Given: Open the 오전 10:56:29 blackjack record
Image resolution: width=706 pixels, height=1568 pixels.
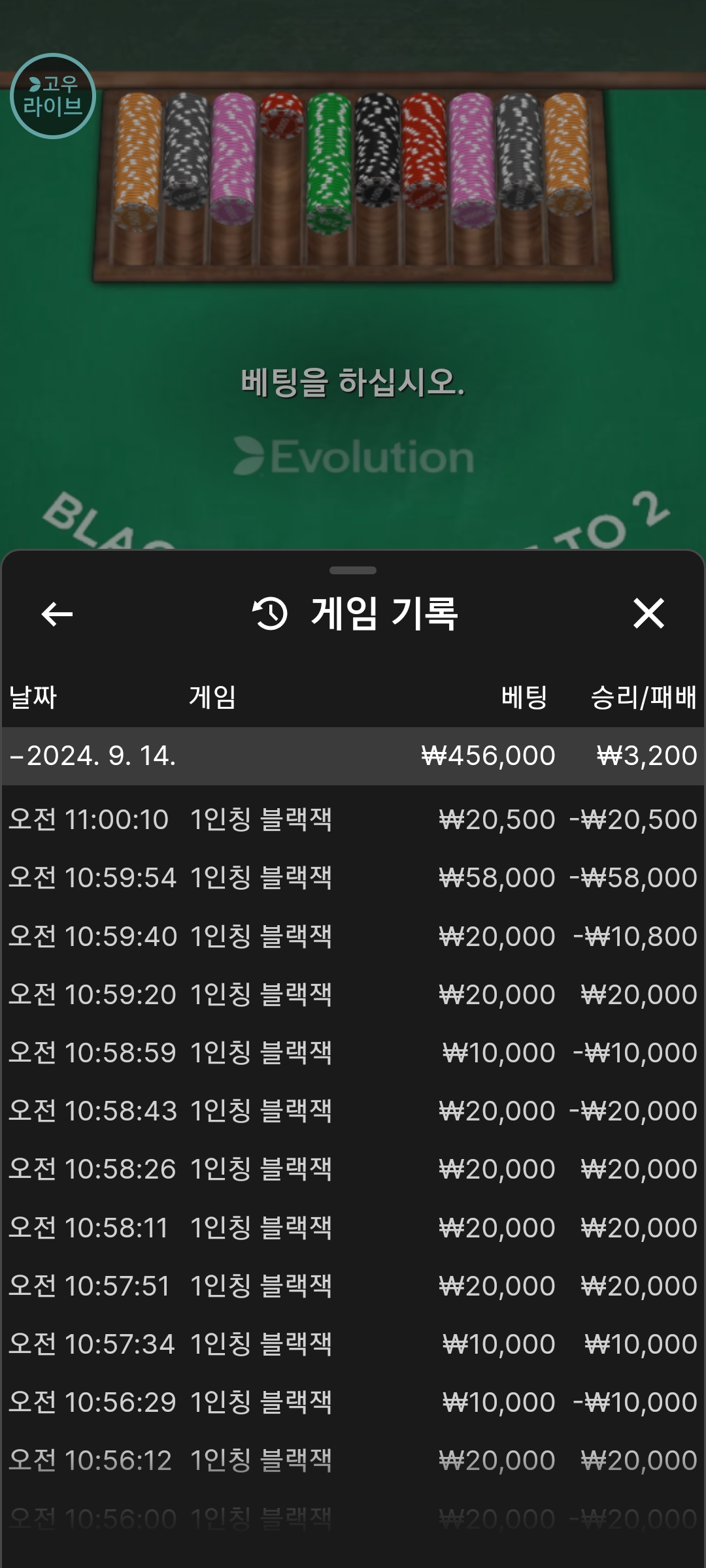Looking at the screenshot, I should click(353, 1402).
